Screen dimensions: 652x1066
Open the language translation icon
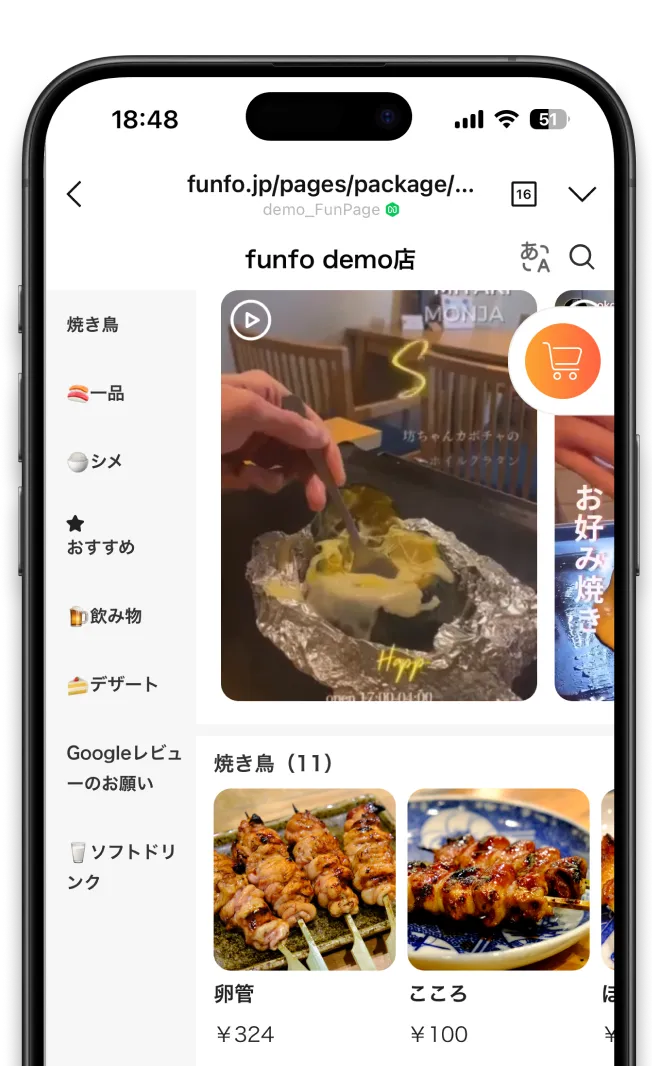[x=535, y=258]
